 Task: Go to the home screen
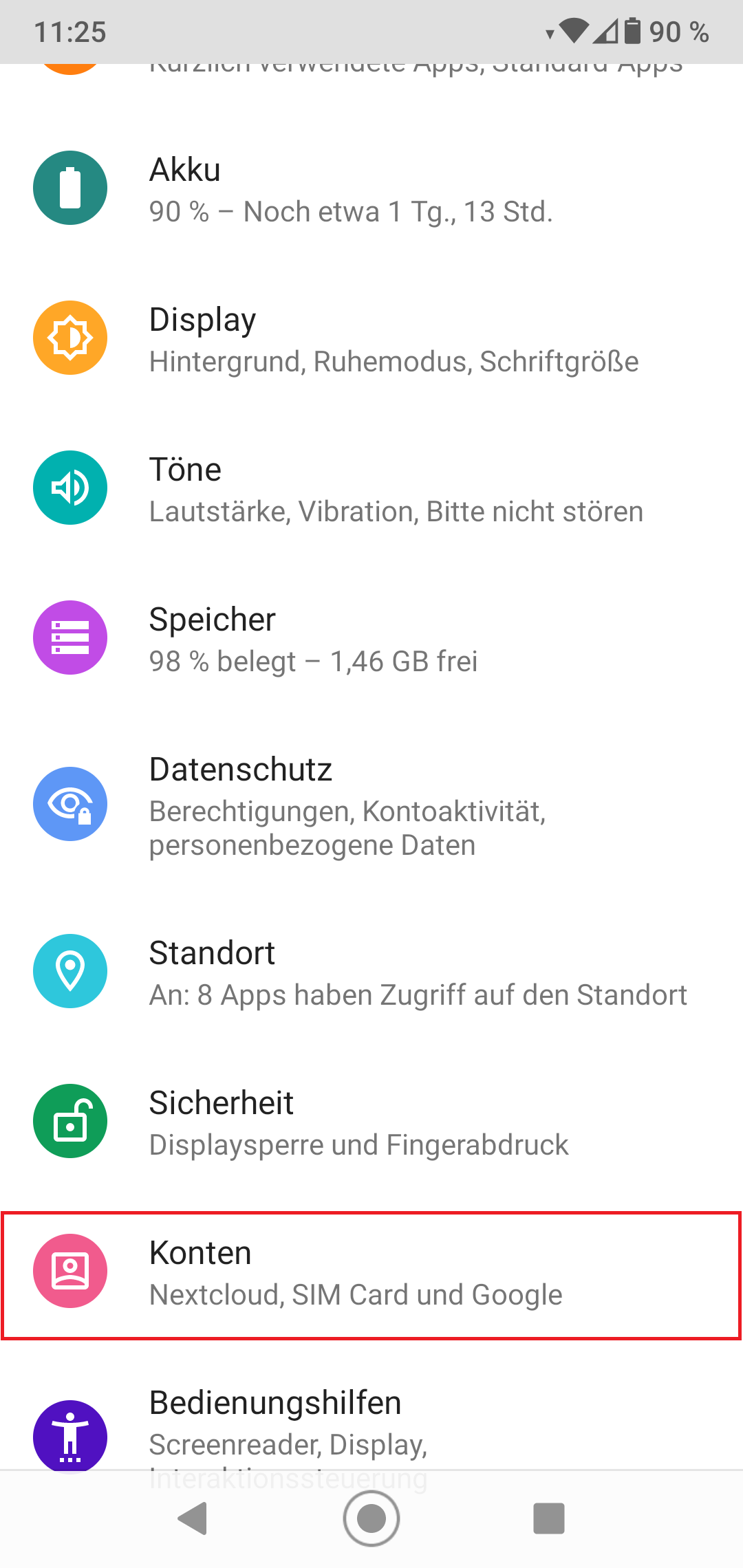point(371,1518)
